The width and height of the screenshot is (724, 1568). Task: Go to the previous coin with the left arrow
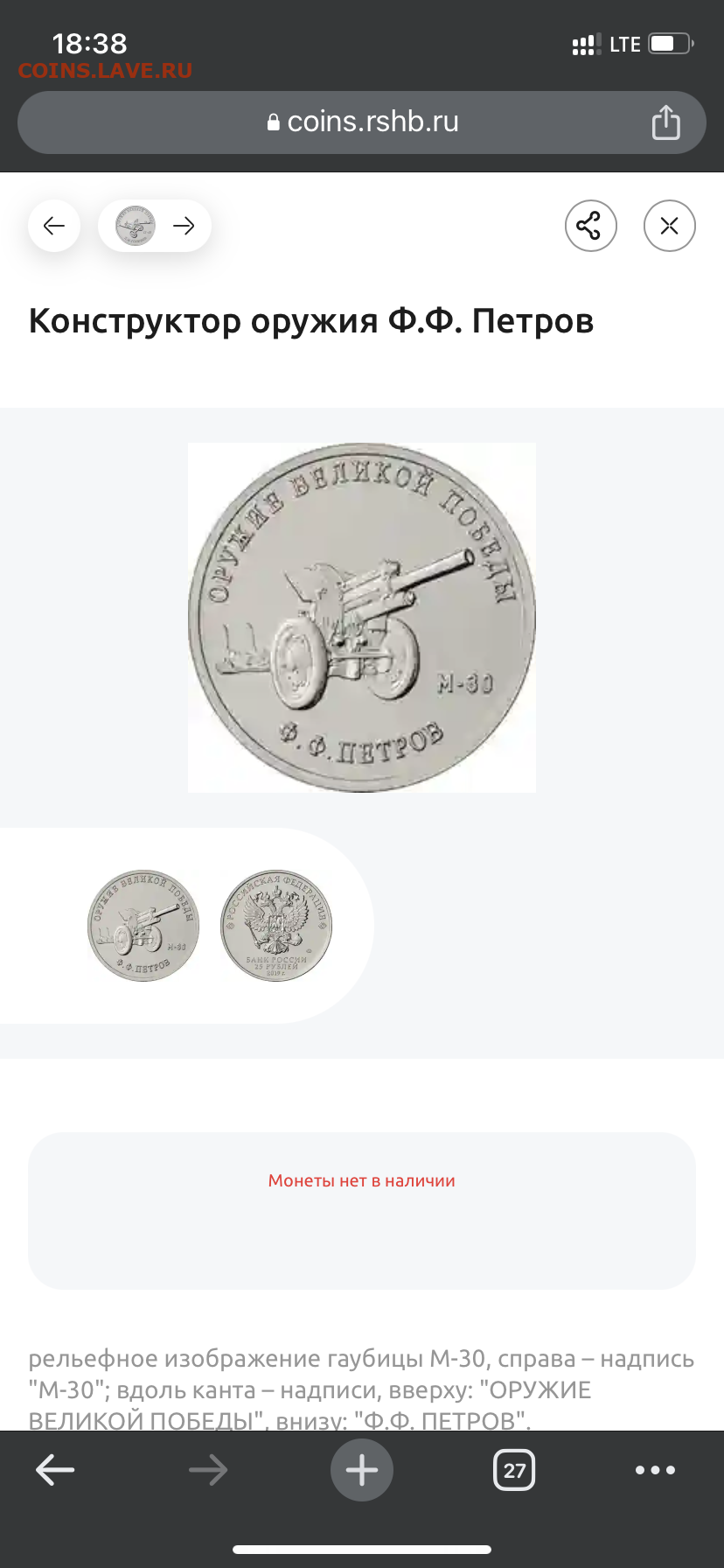[x=54, y=226]
